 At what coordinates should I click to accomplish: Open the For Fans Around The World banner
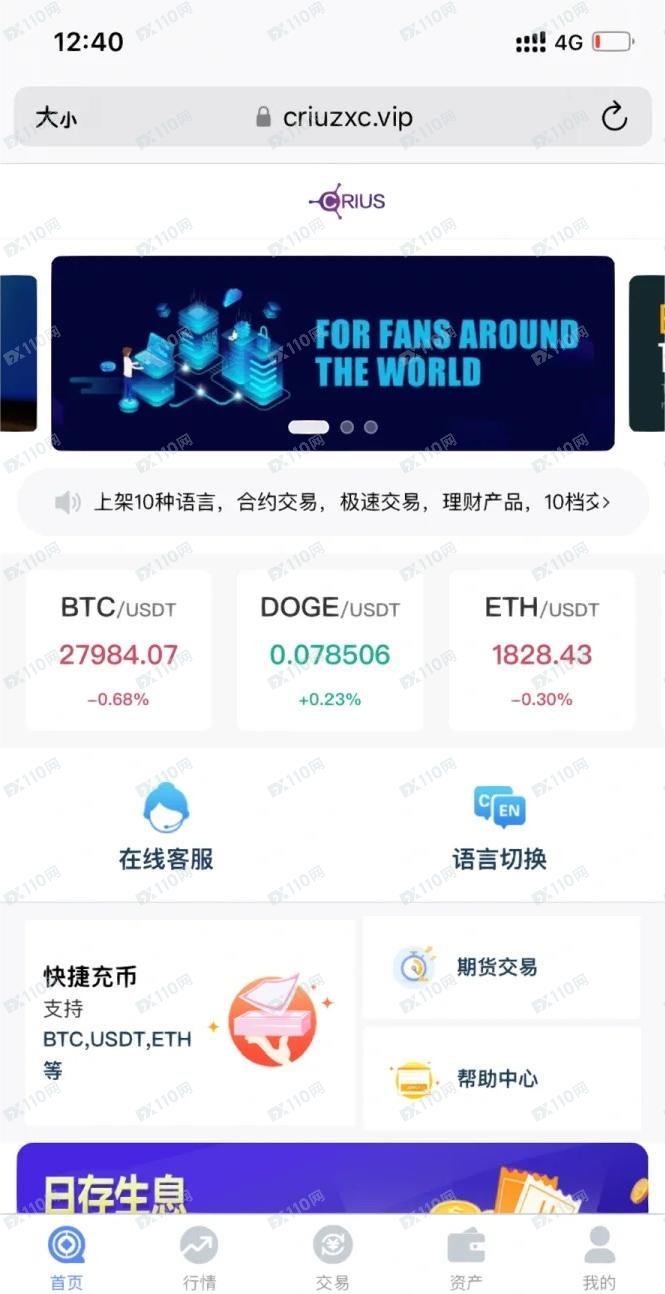(333, 353)
